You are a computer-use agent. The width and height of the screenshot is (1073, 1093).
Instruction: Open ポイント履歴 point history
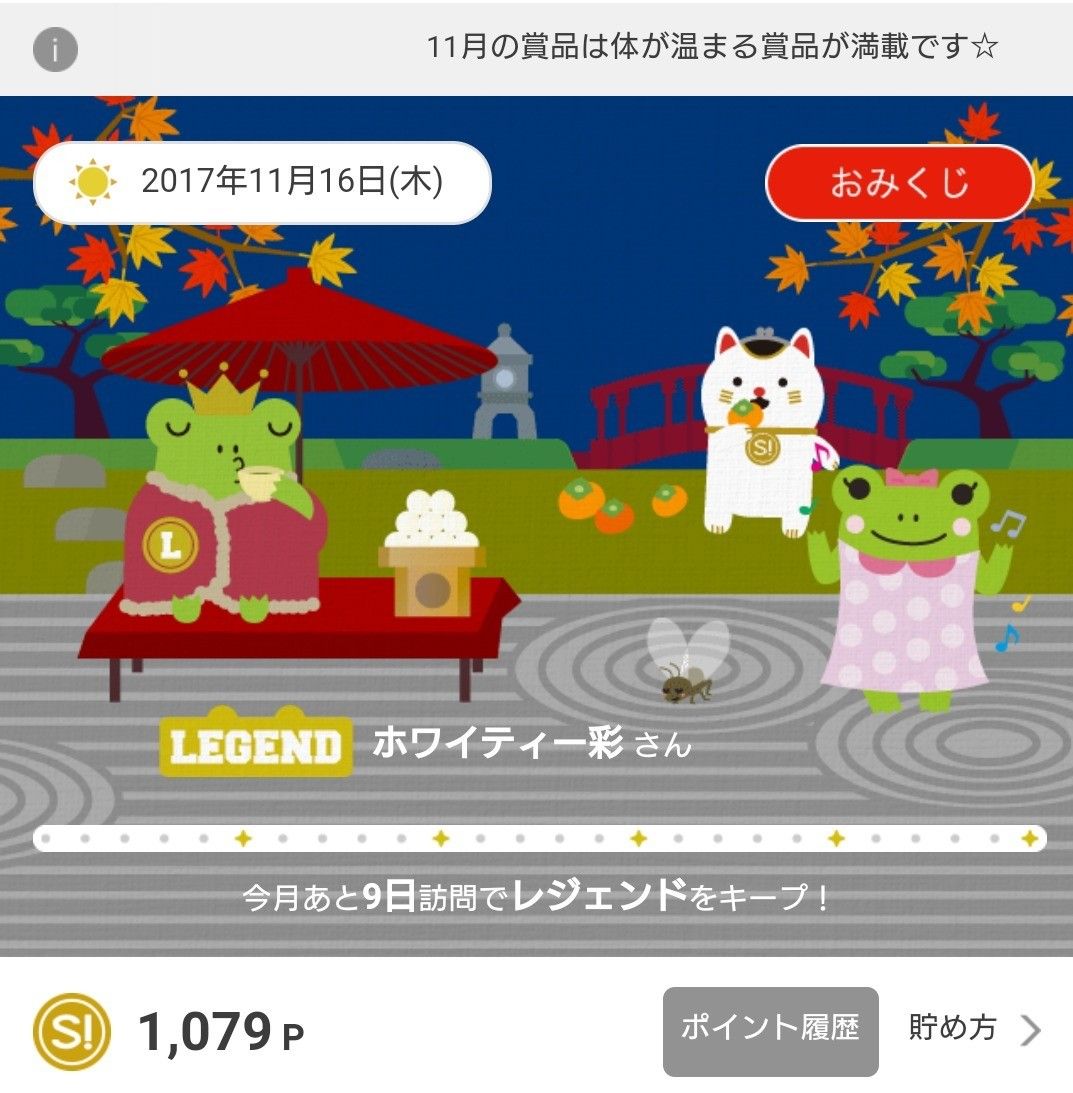click(770, 1030)
